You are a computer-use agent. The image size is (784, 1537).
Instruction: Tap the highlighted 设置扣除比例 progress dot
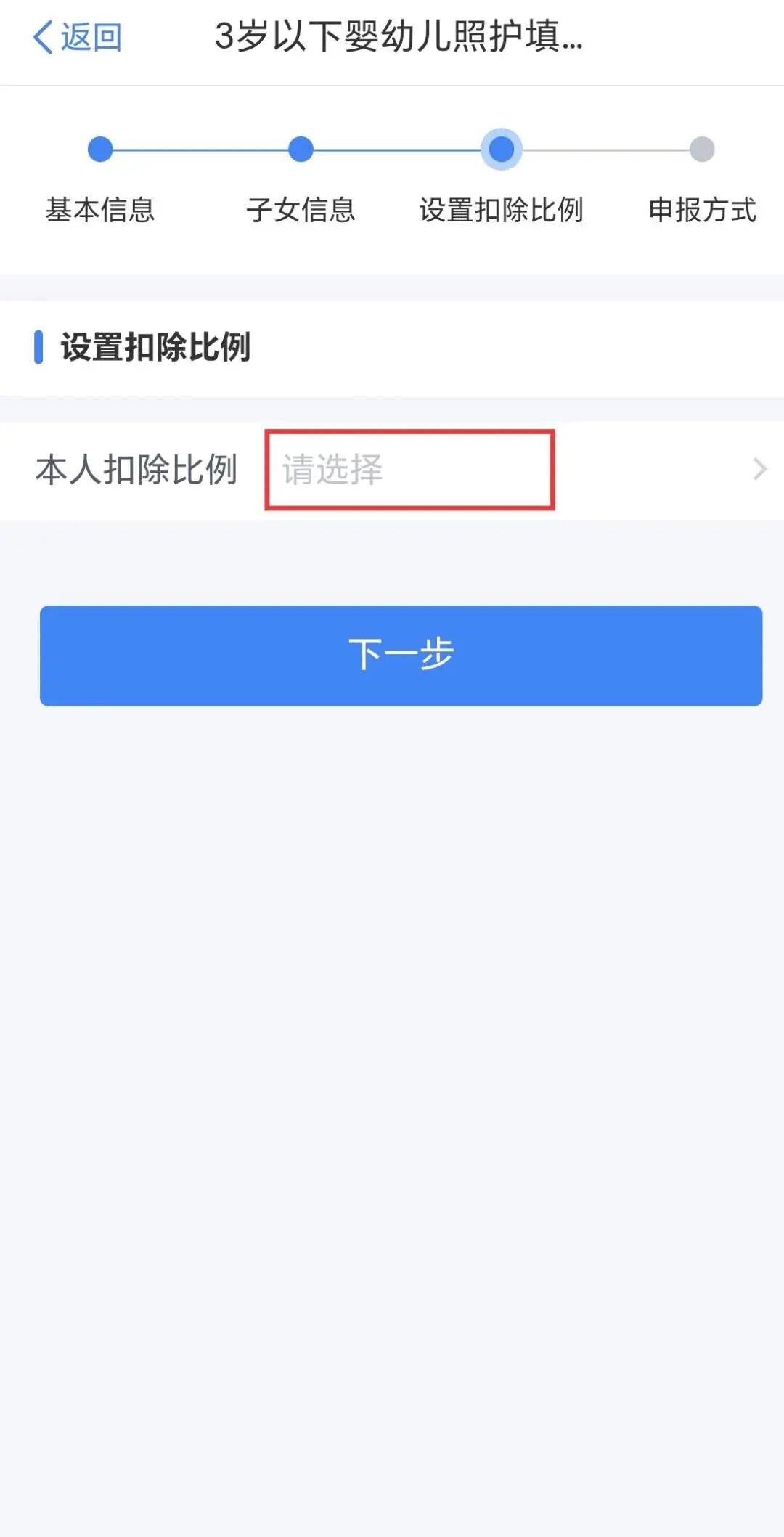(500, 150)
